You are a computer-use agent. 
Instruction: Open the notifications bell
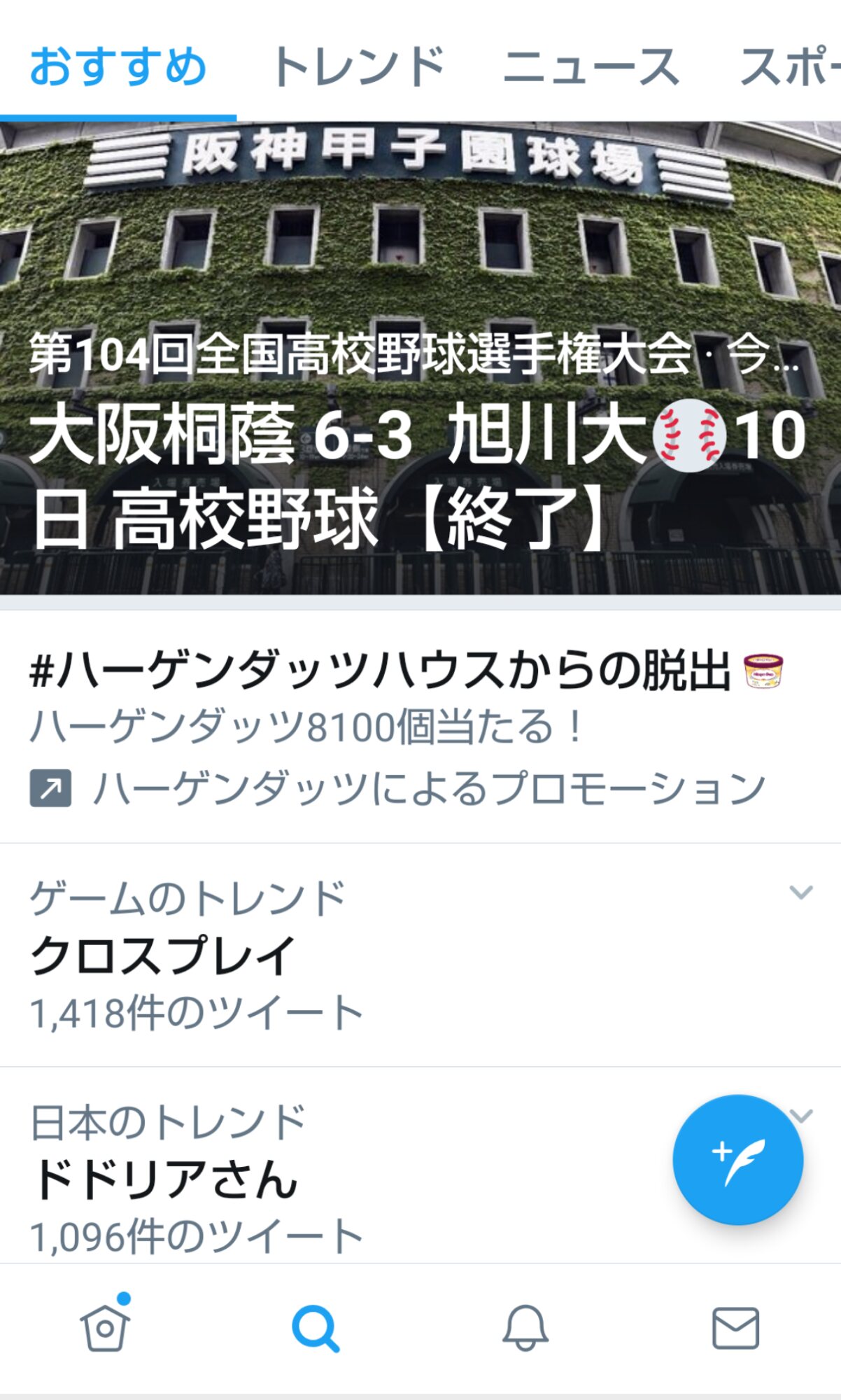pyautogui.click(x=525, y=1327)
